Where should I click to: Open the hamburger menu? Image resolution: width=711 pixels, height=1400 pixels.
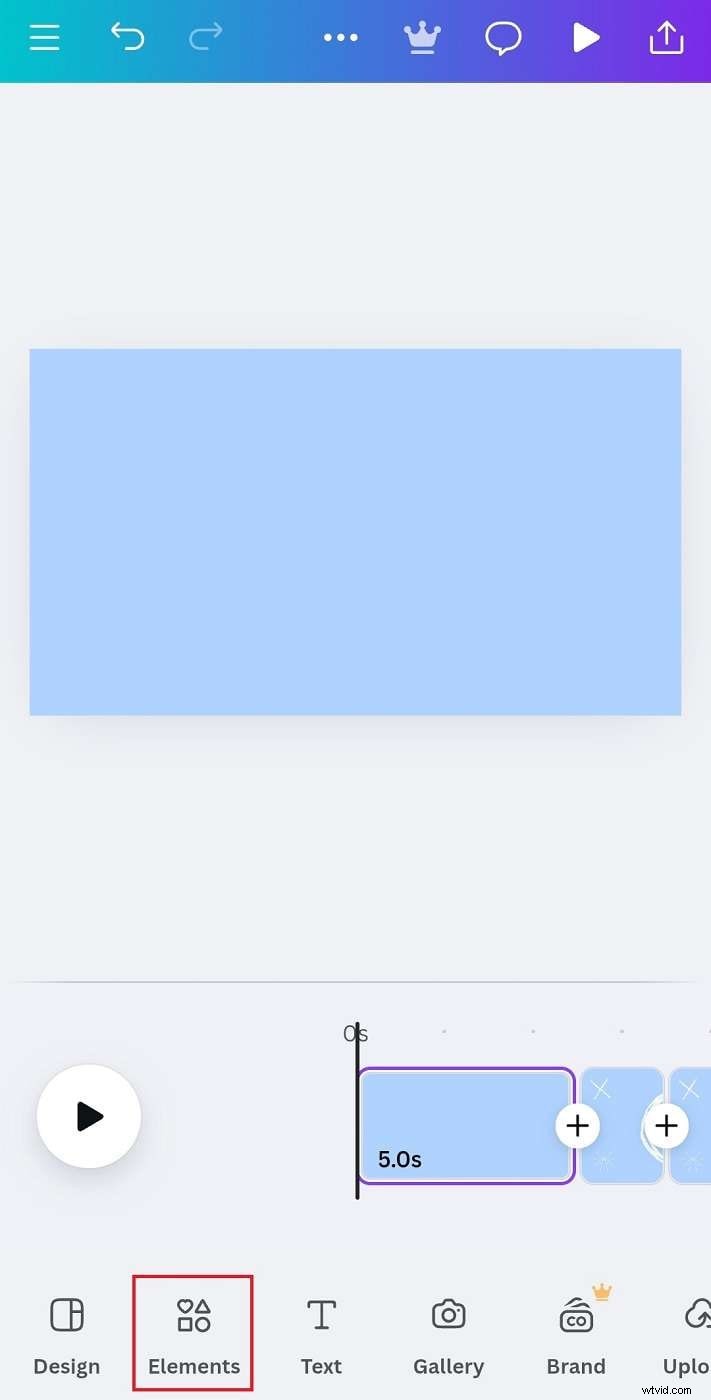tap(44, 38)
